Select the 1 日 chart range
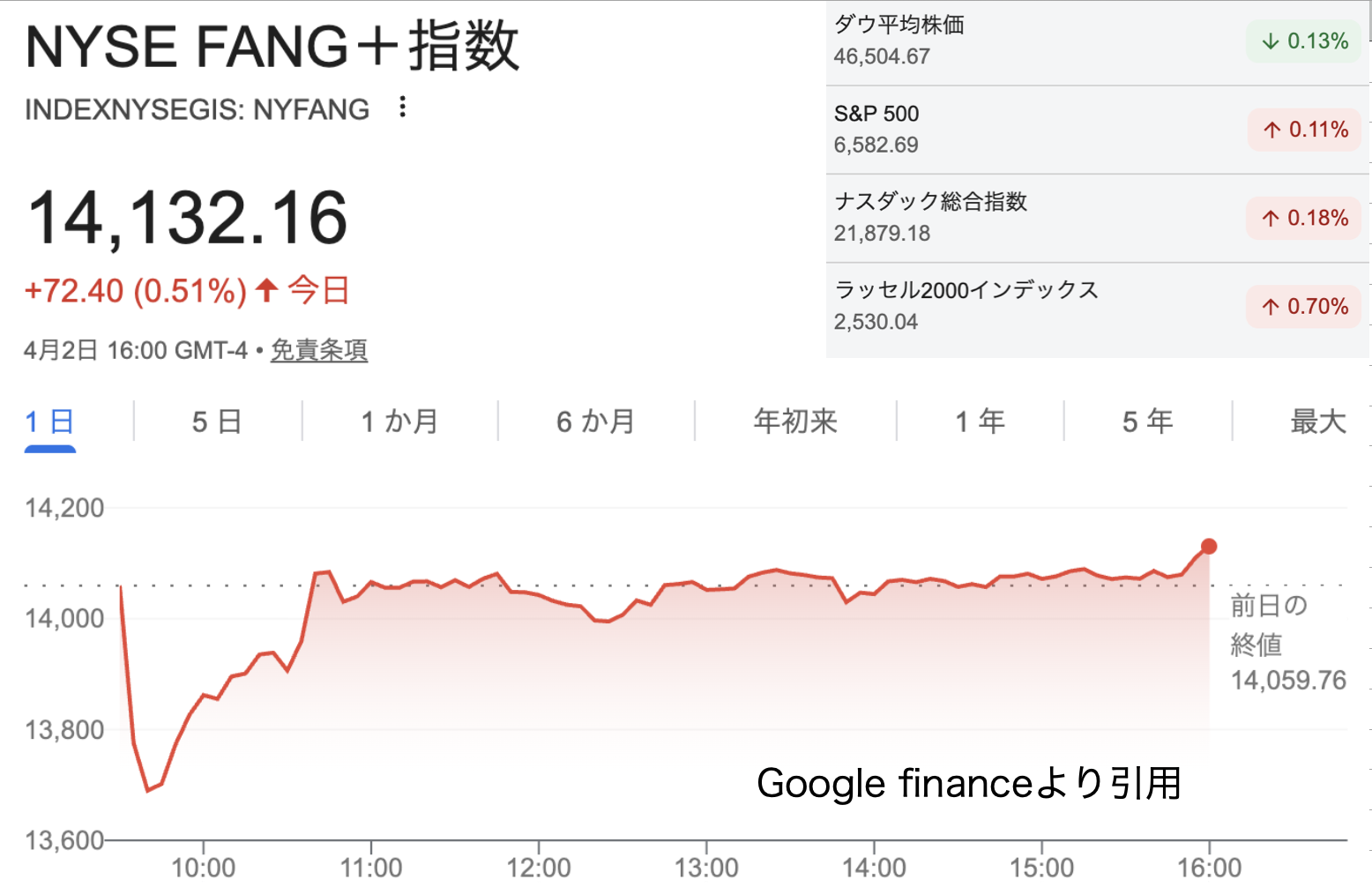The image size is (1372, 887). [49, 421]
